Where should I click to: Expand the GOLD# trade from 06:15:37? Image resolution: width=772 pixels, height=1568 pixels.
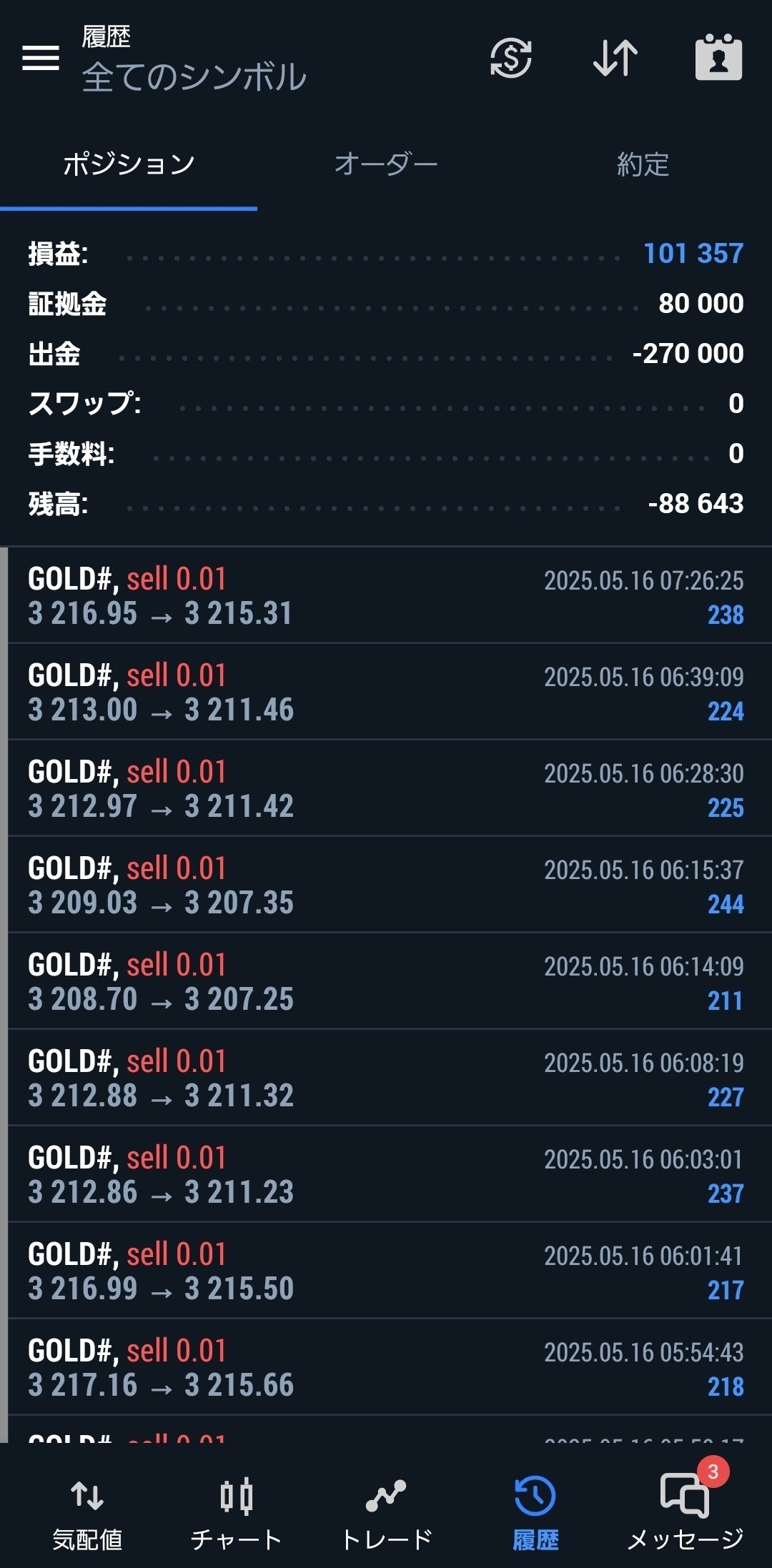point(386,885)
